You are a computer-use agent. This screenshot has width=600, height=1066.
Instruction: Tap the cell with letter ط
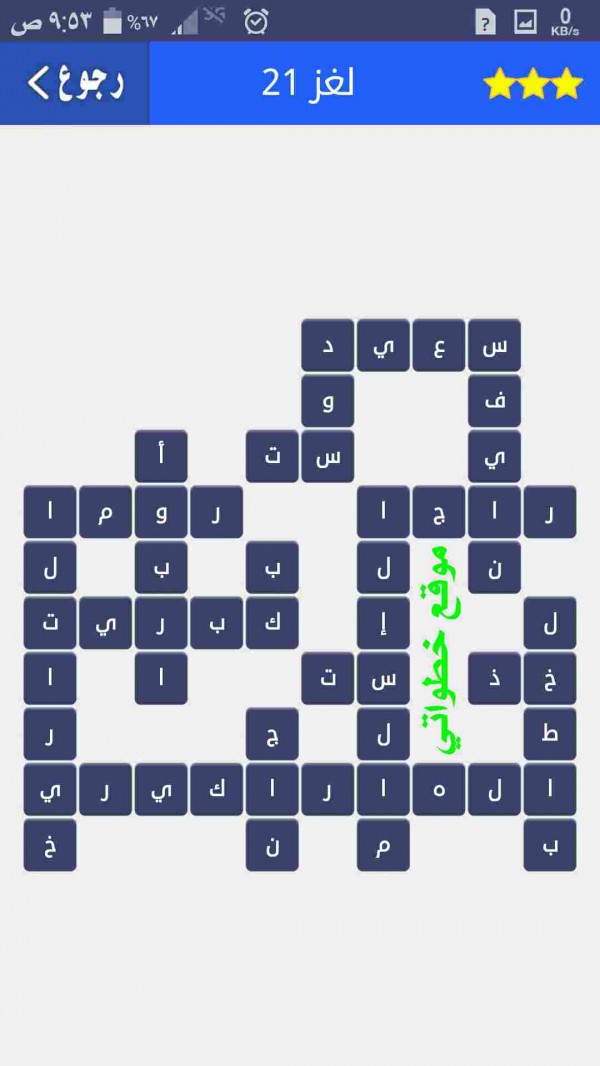coord(550,734)
